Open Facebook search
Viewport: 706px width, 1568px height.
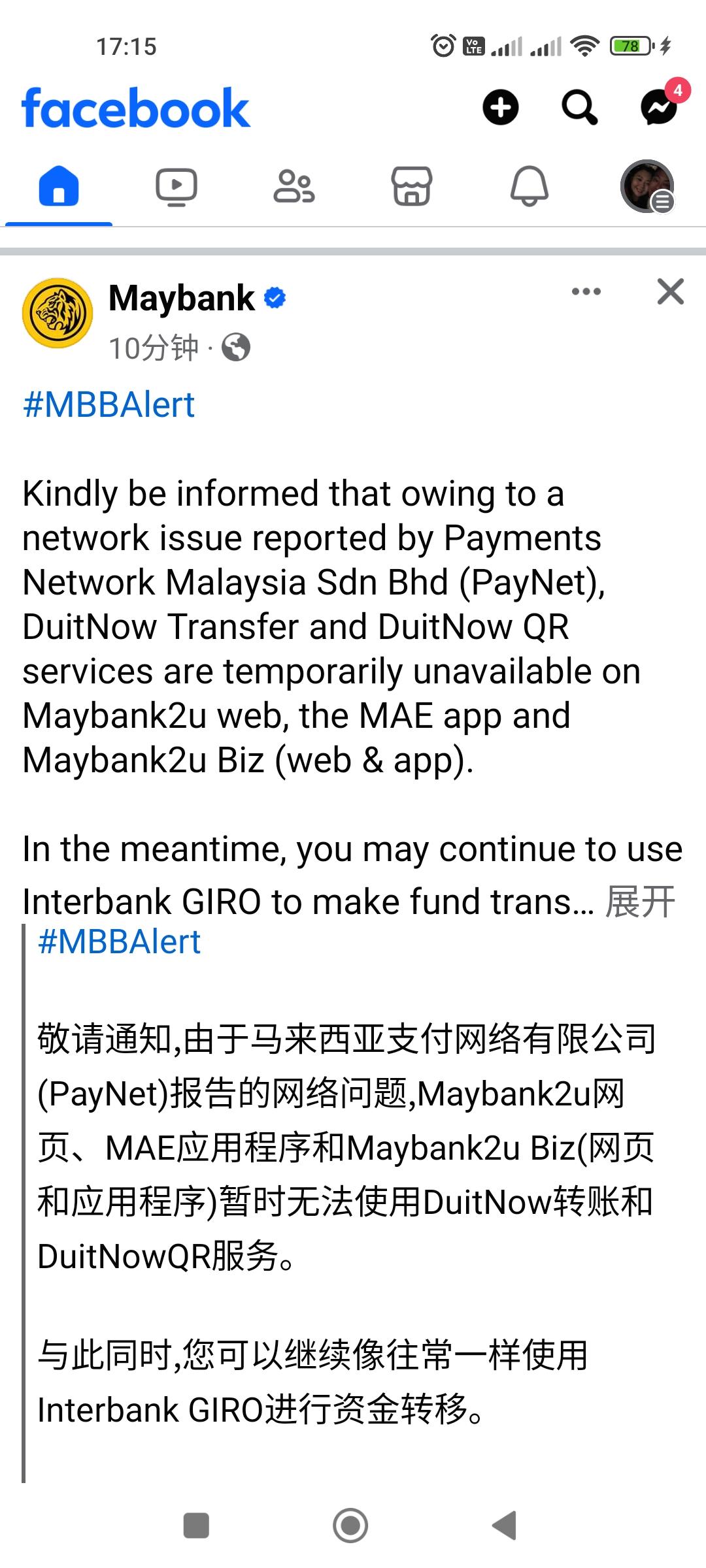click(x=579, y=107)
